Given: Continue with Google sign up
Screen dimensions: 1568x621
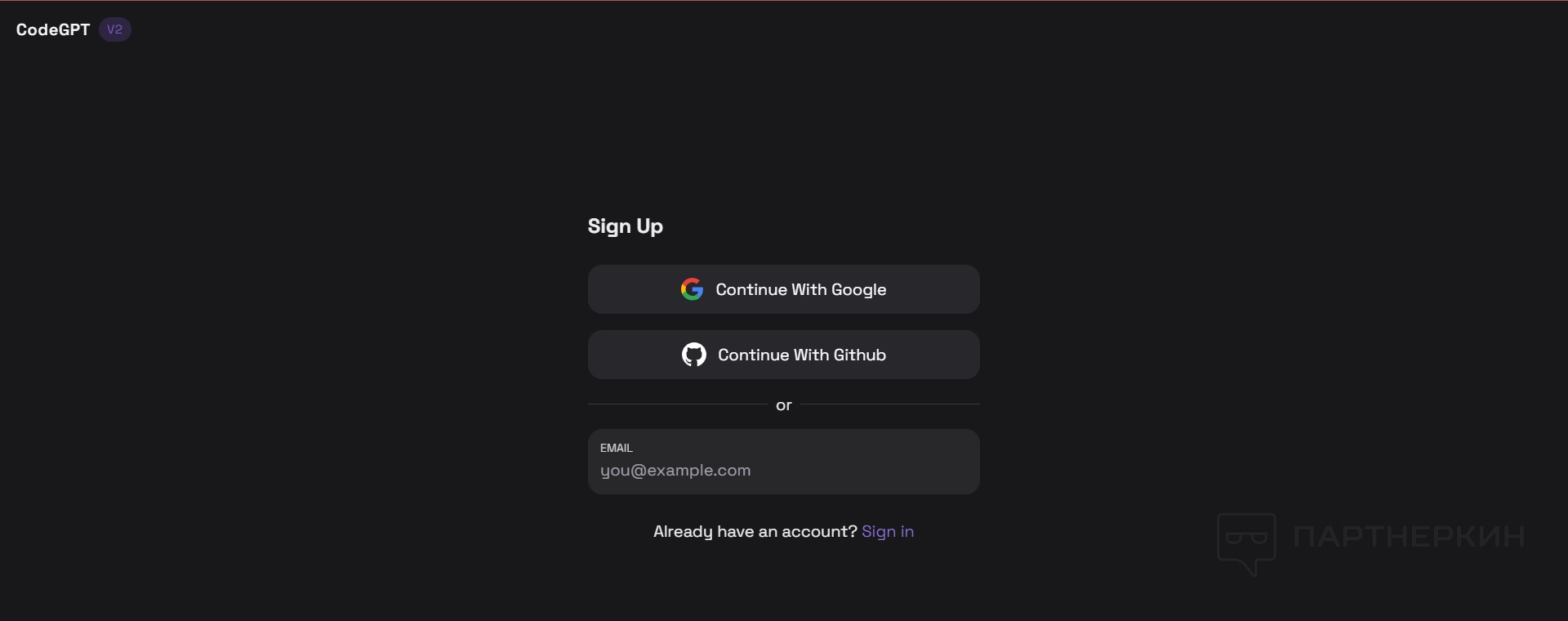Looking at the screenshot, I should [783, 289].
